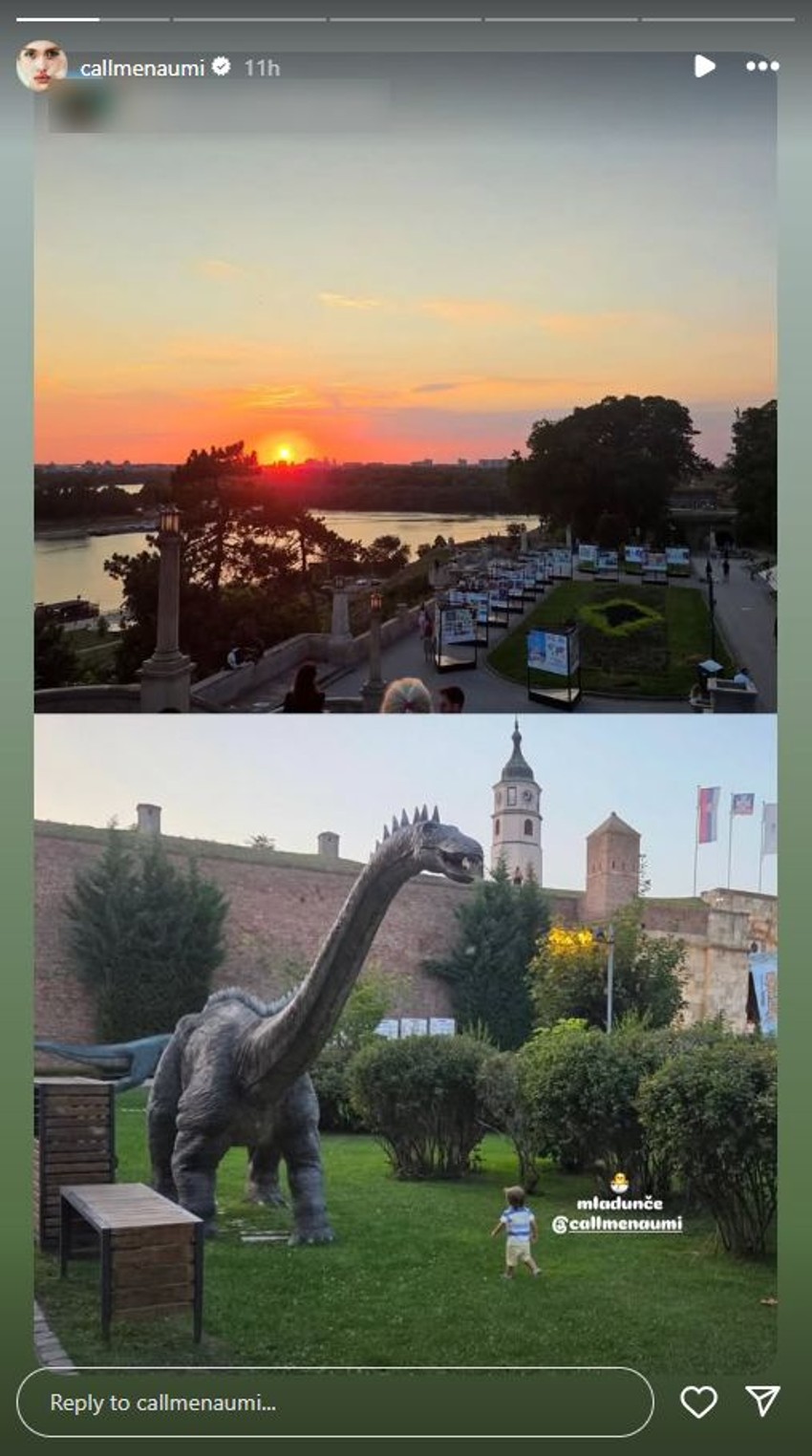This screenshot has height=1456, width=812.
Task: Like this story with the heart
Action: pyautogui.click(x=698, y=1402)
